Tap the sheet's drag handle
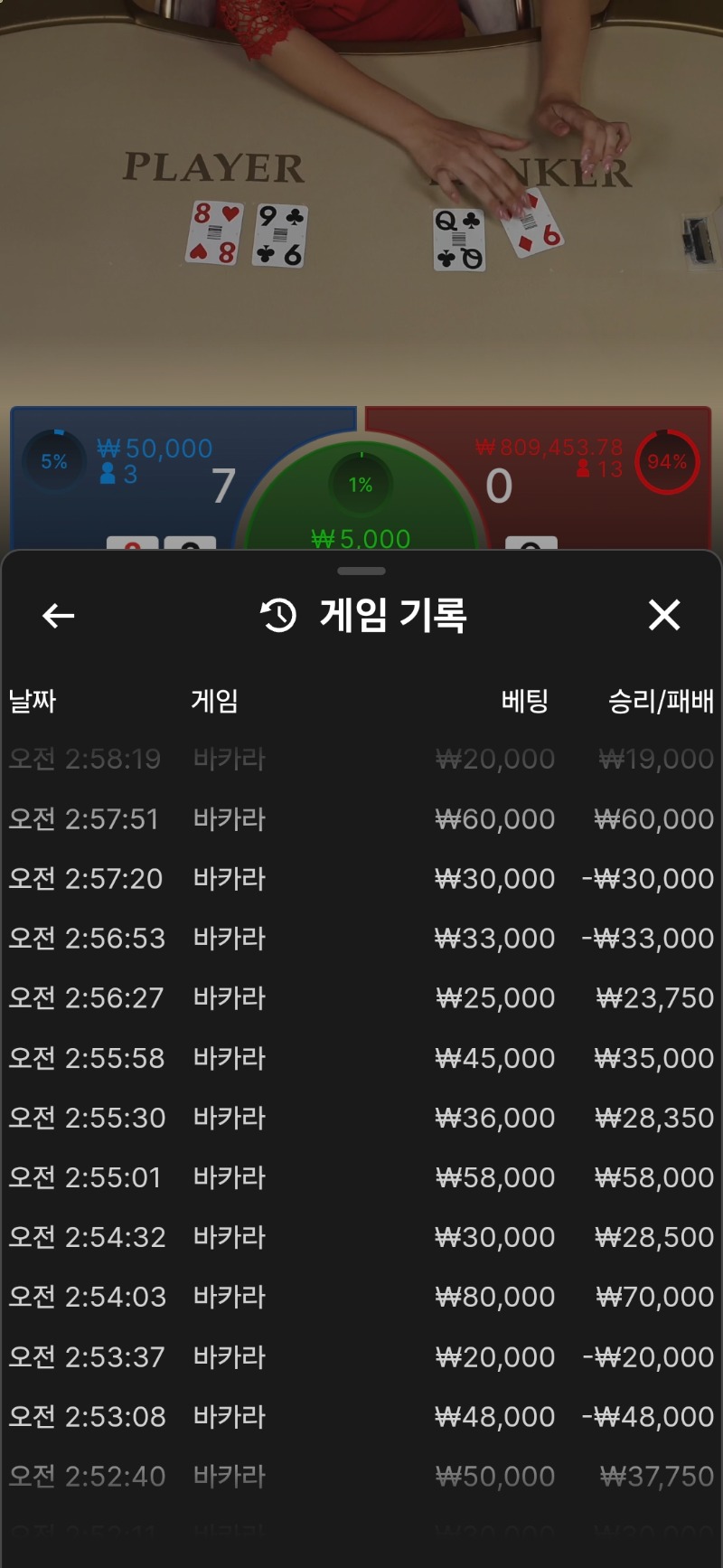723x1568 pixels. point(361,571)
